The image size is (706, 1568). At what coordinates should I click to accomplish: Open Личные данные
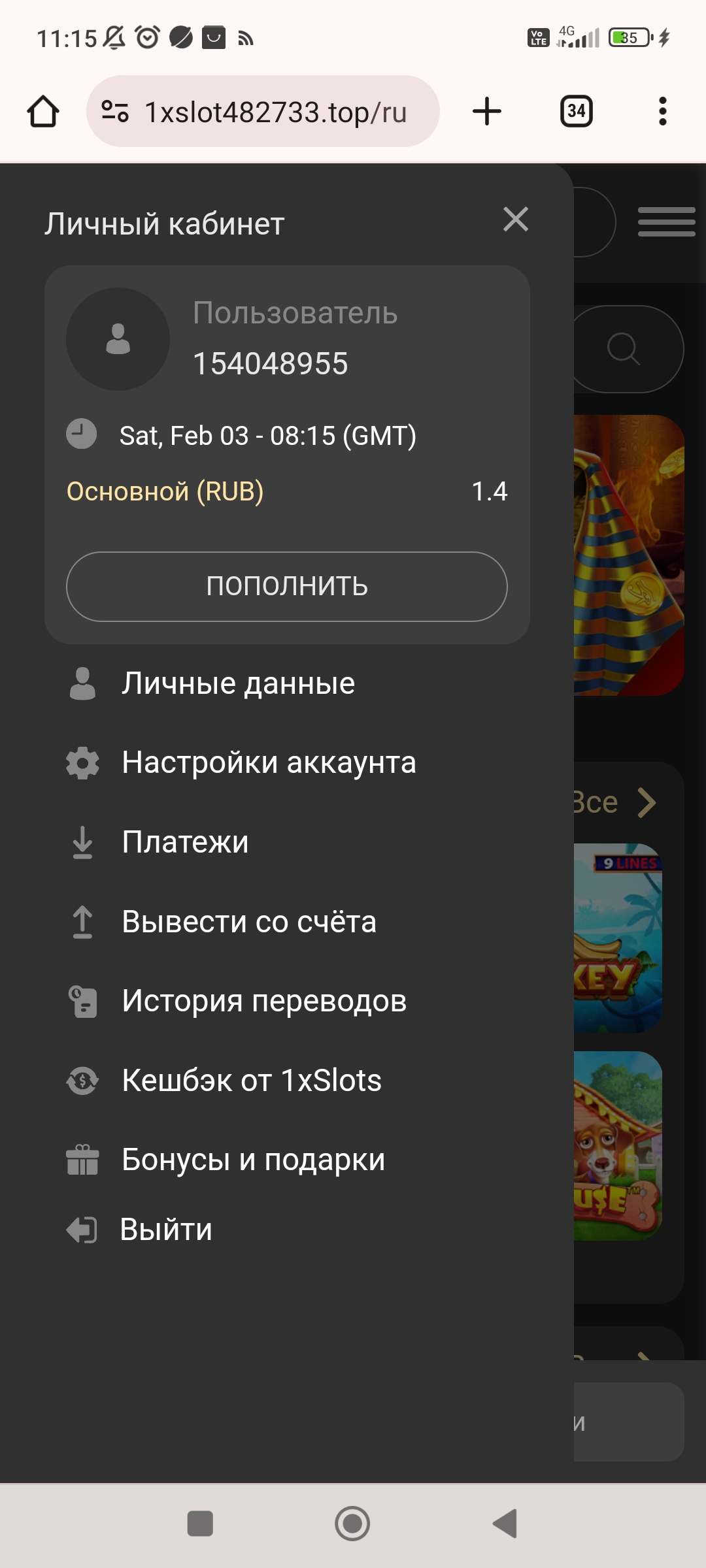[237, 683]
